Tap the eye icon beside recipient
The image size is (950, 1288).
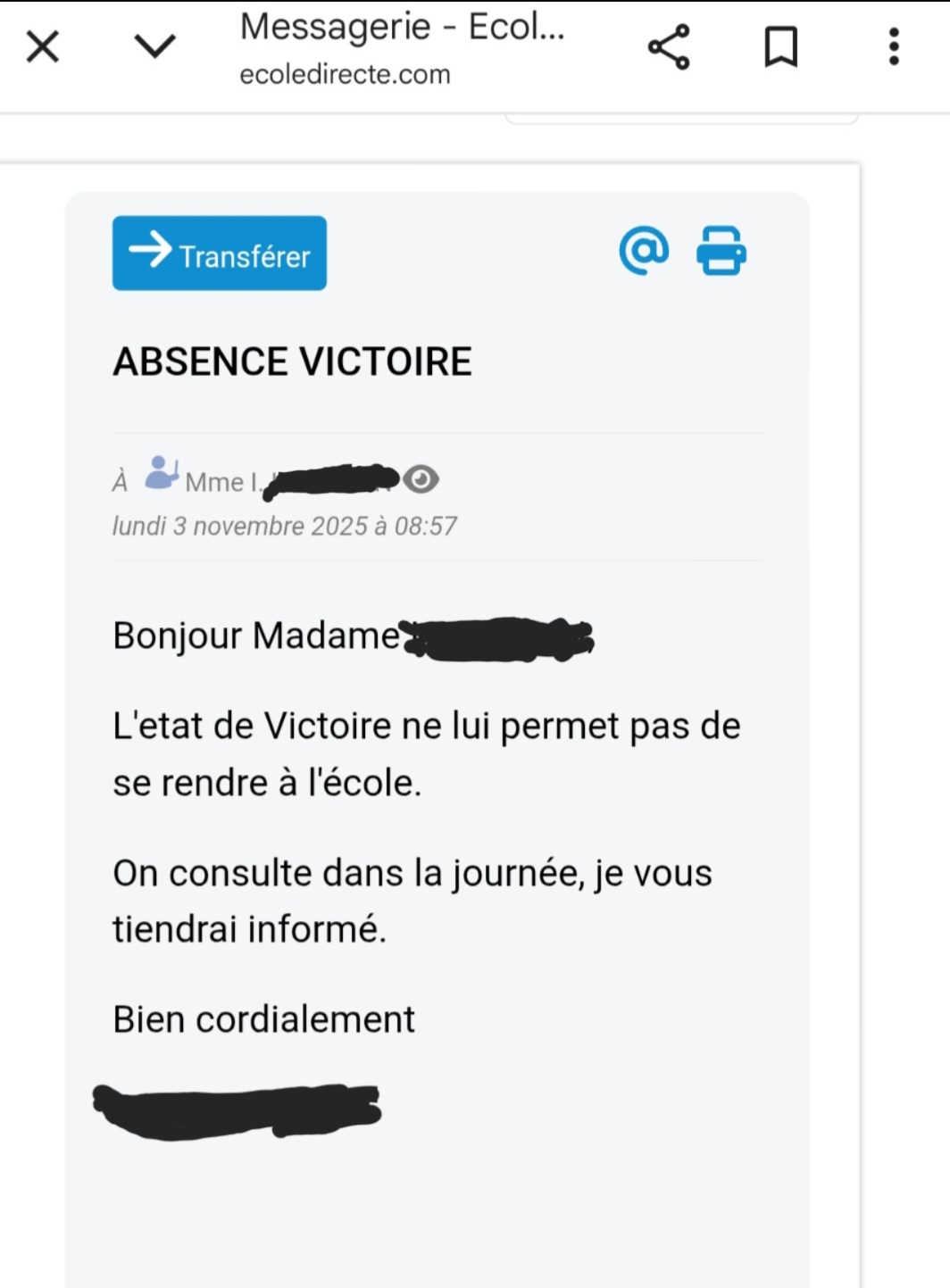pyautogui.click(x=421, y=480)
